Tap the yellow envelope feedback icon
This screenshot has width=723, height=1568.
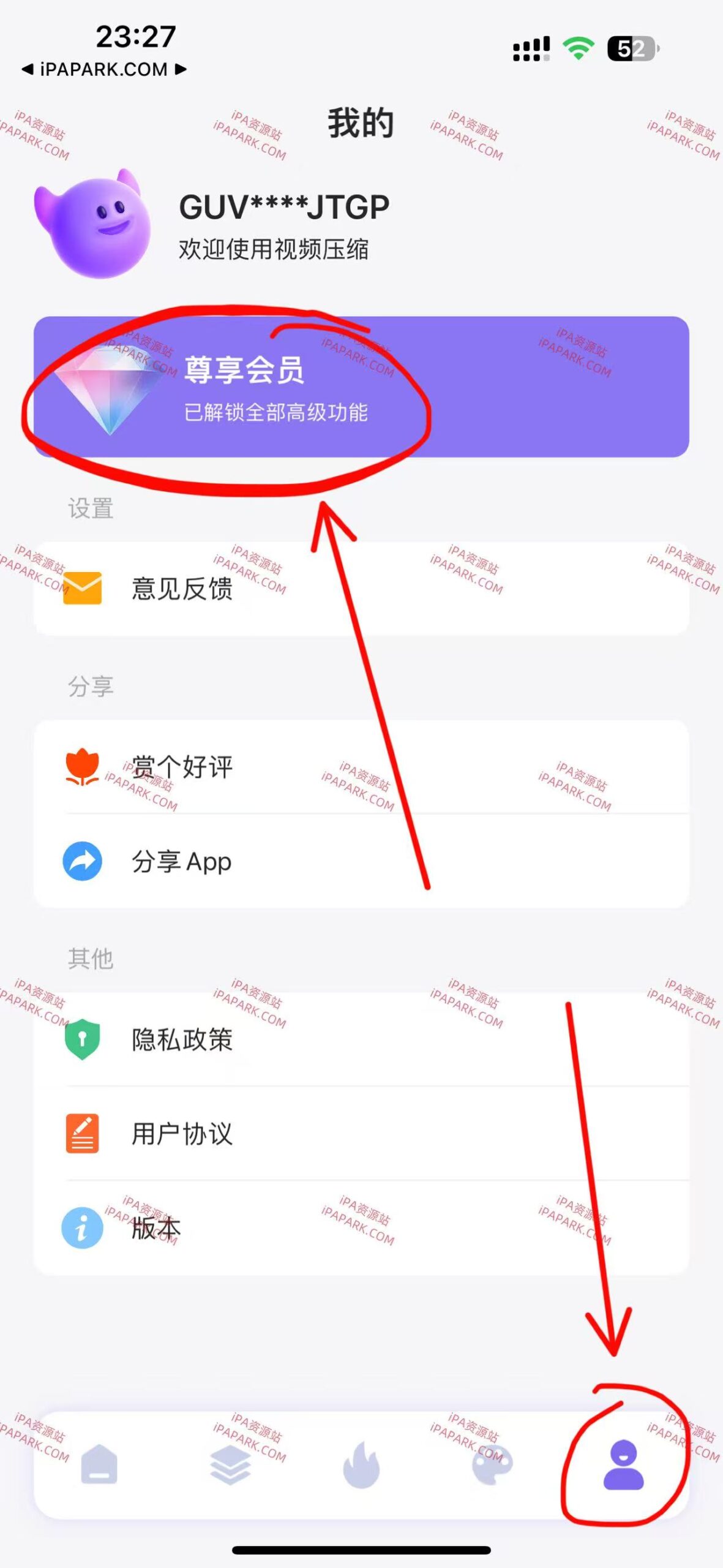point(84,588)
